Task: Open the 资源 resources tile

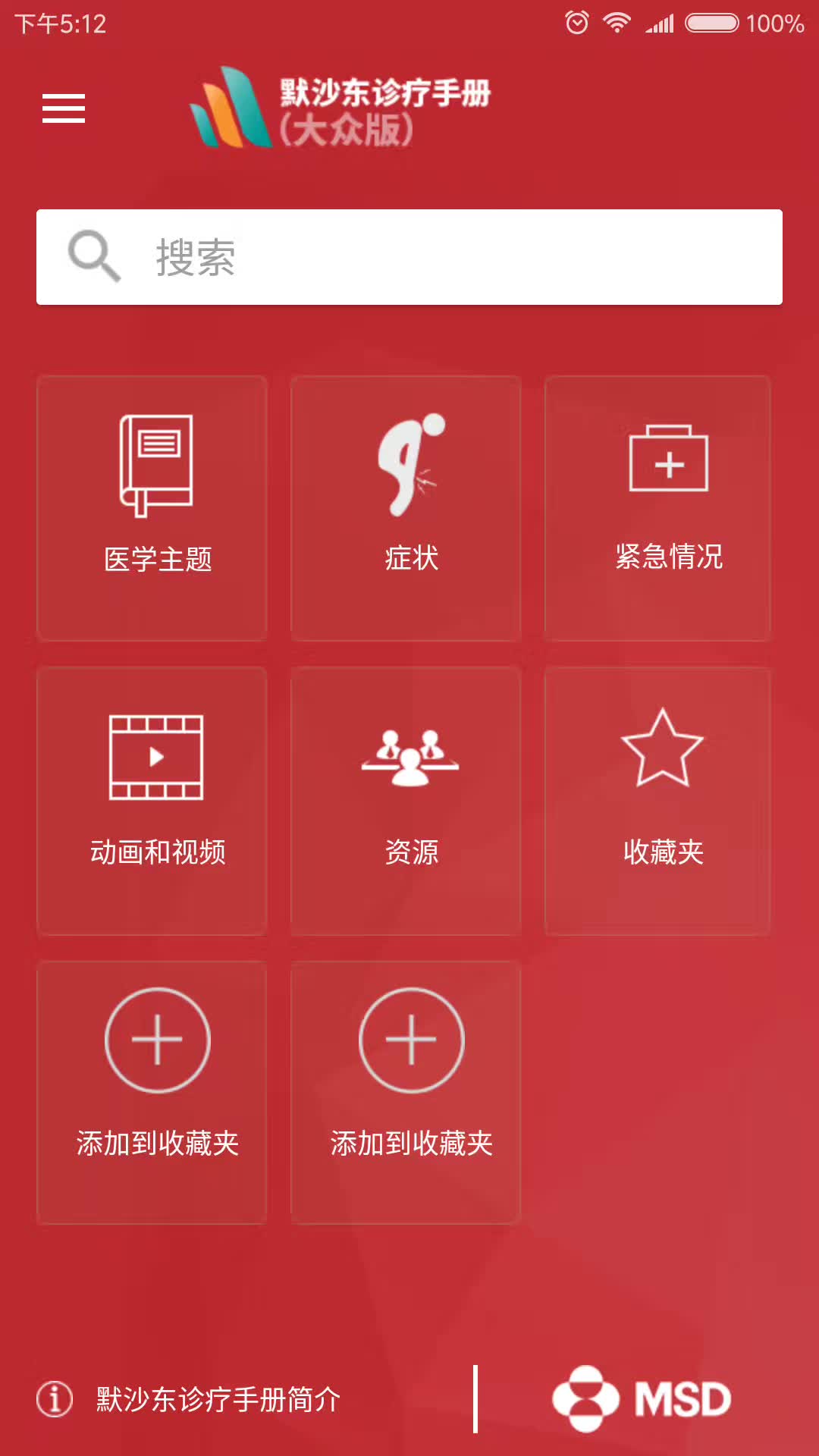Action: 406,801
